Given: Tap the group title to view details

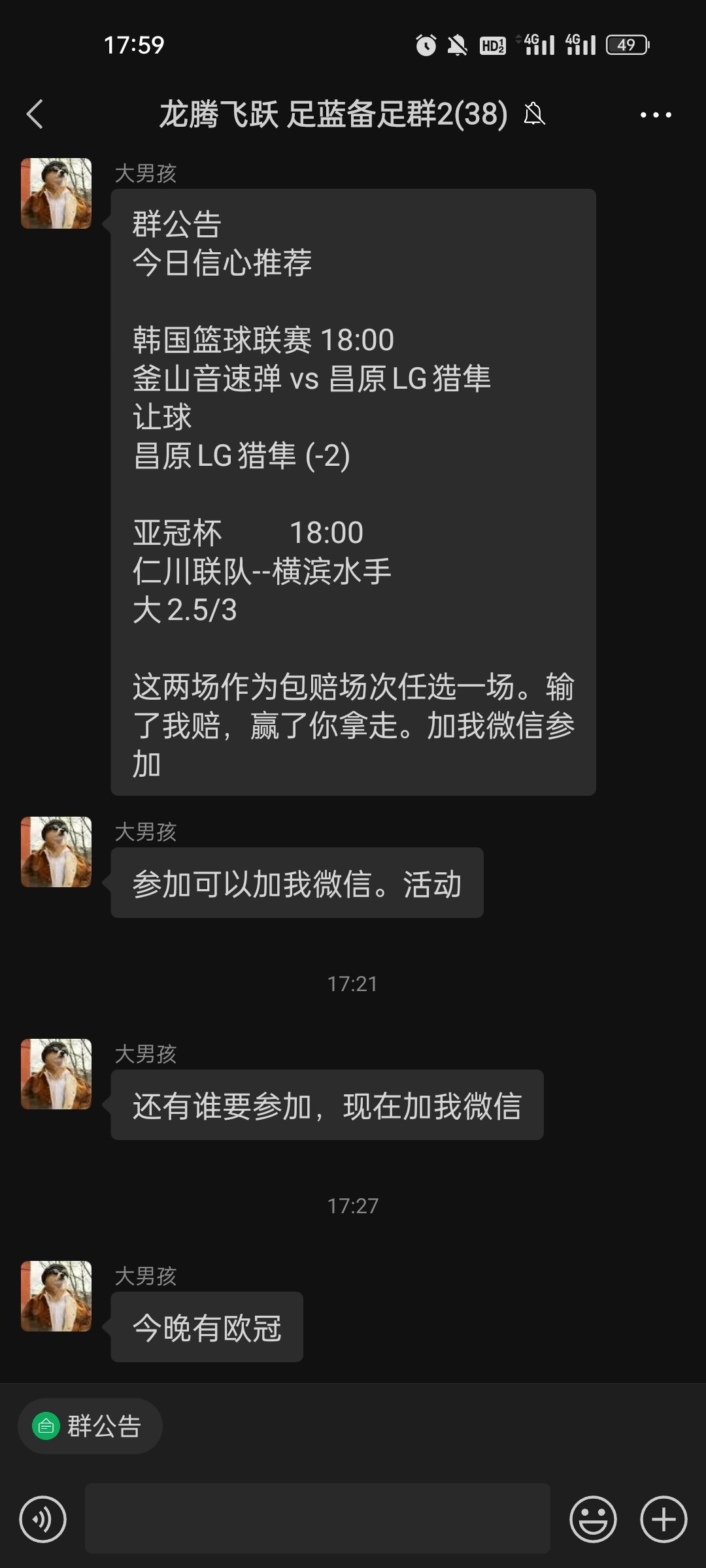Looking at the screenshot, I should click(x=330, y=115).
